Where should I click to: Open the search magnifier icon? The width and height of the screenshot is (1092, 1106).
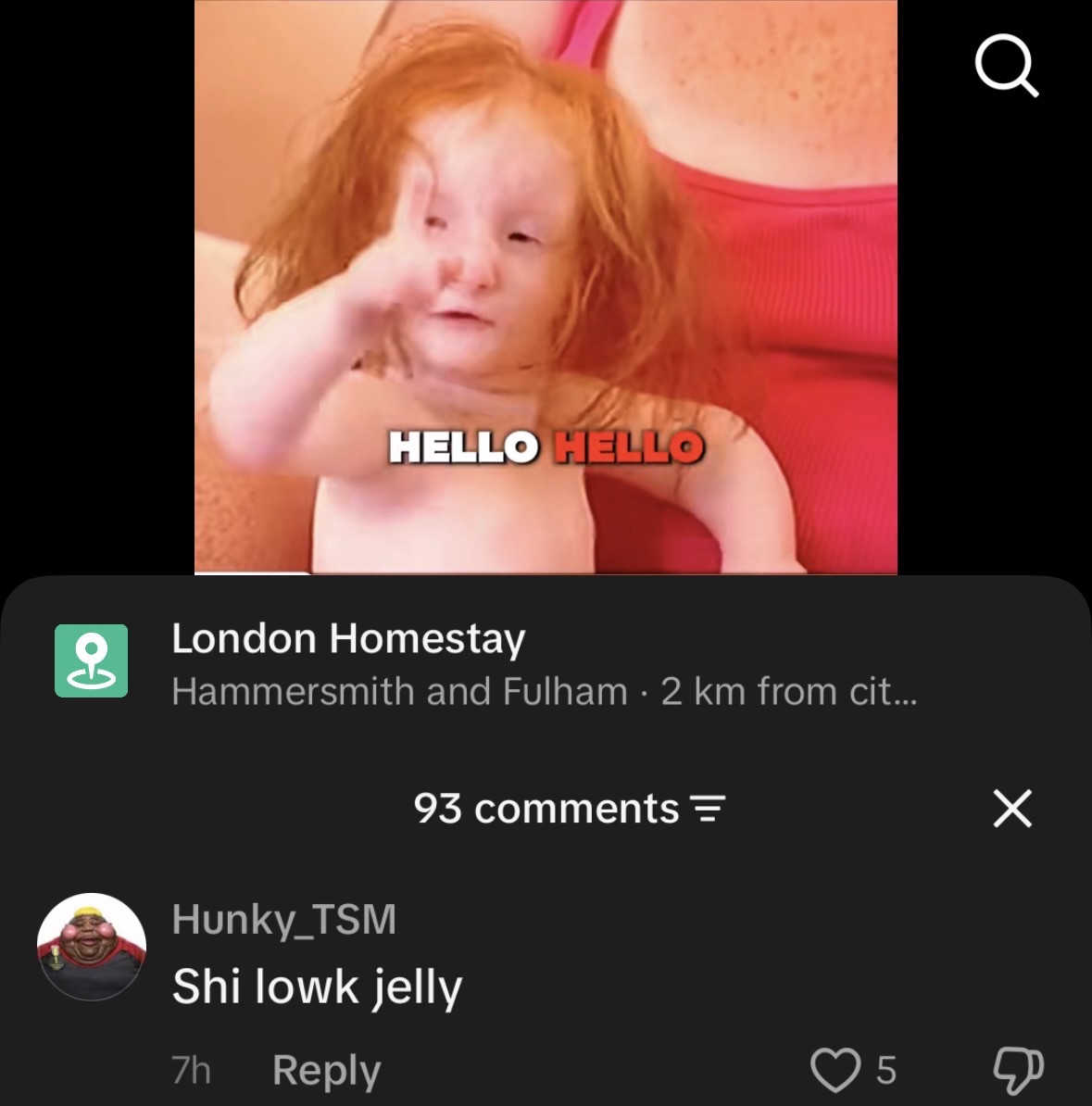pyautogui.click(x=1007, y=65)
